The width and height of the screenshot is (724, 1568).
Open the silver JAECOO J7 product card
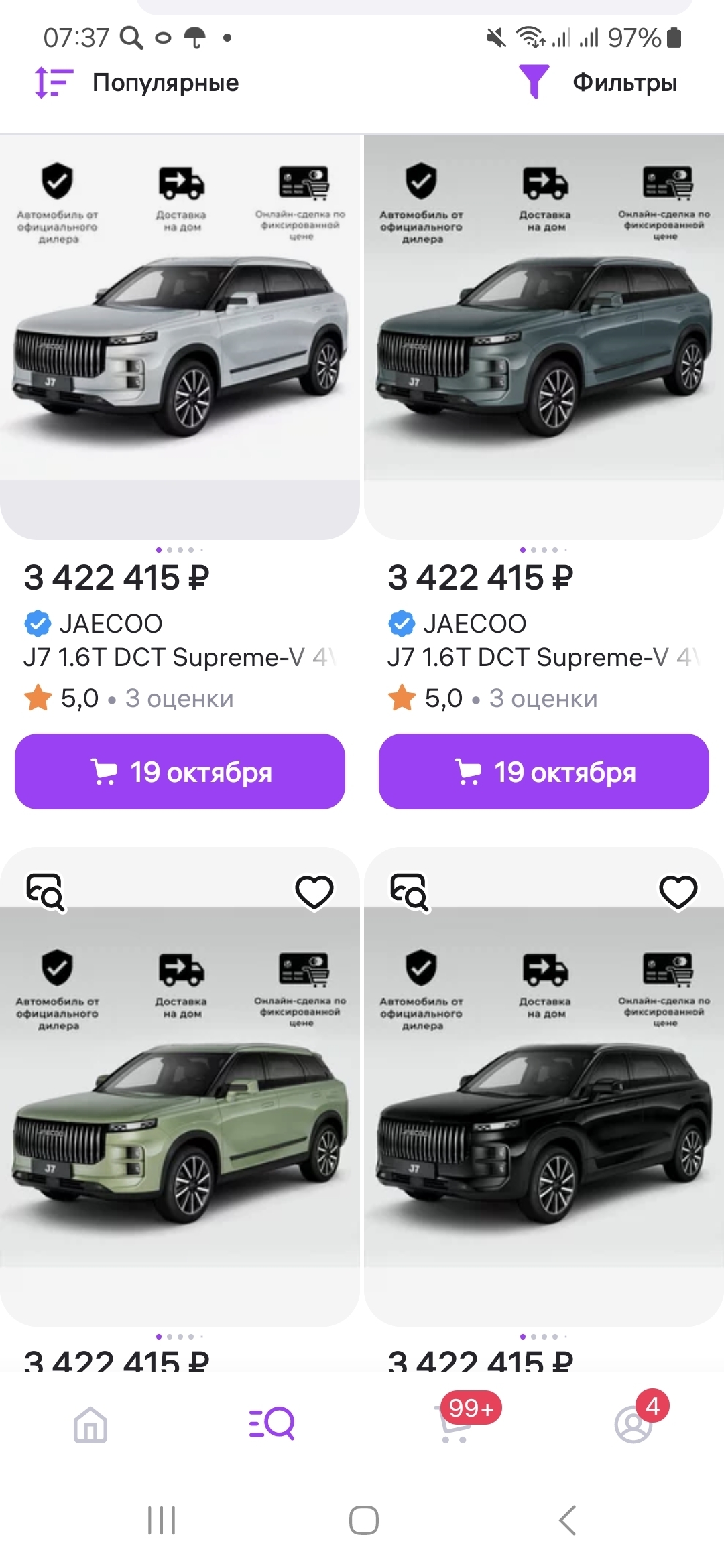pos(180,348)
